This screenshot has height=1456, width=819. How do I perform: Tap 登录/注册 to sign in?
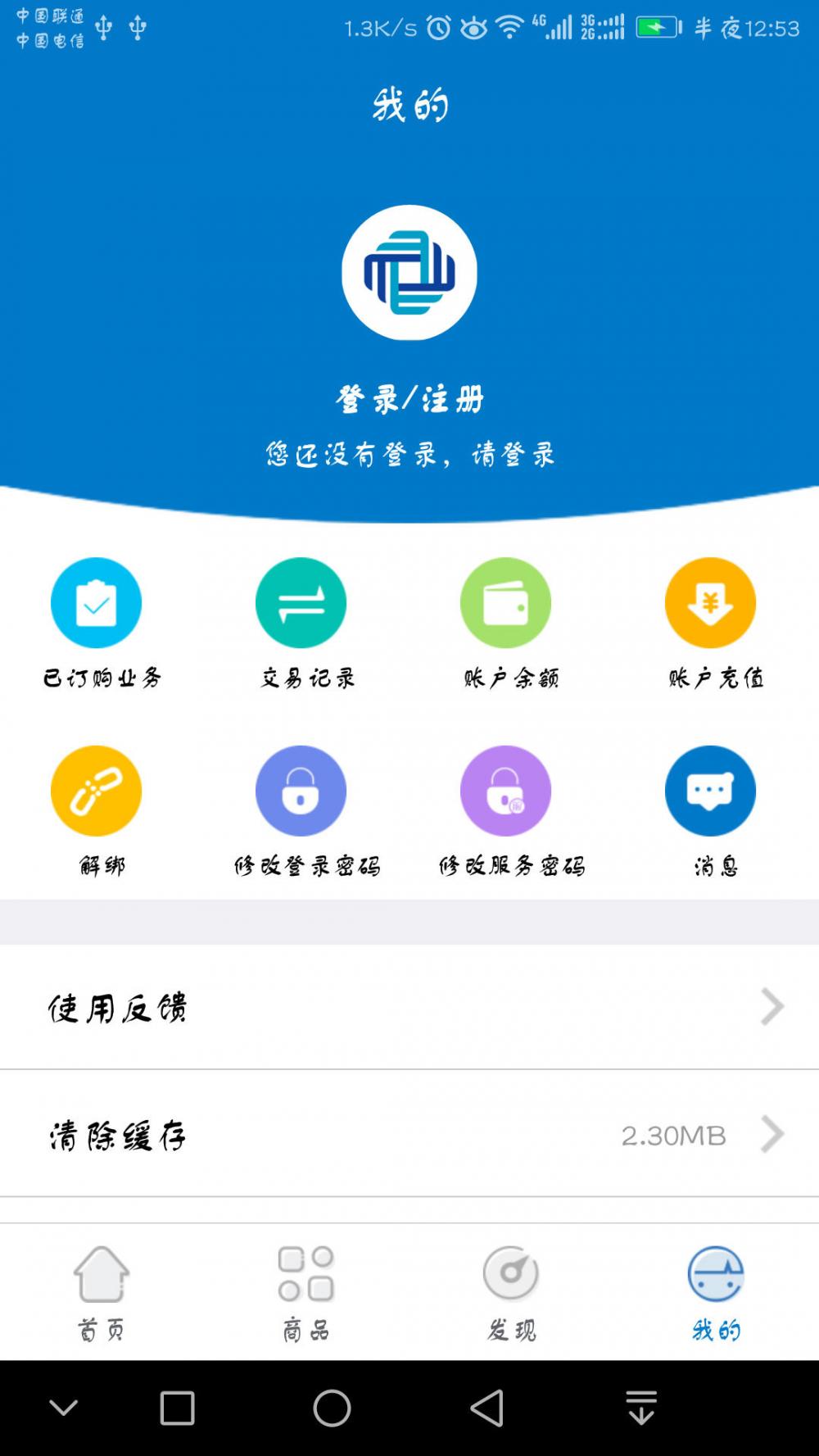[409, 400]
